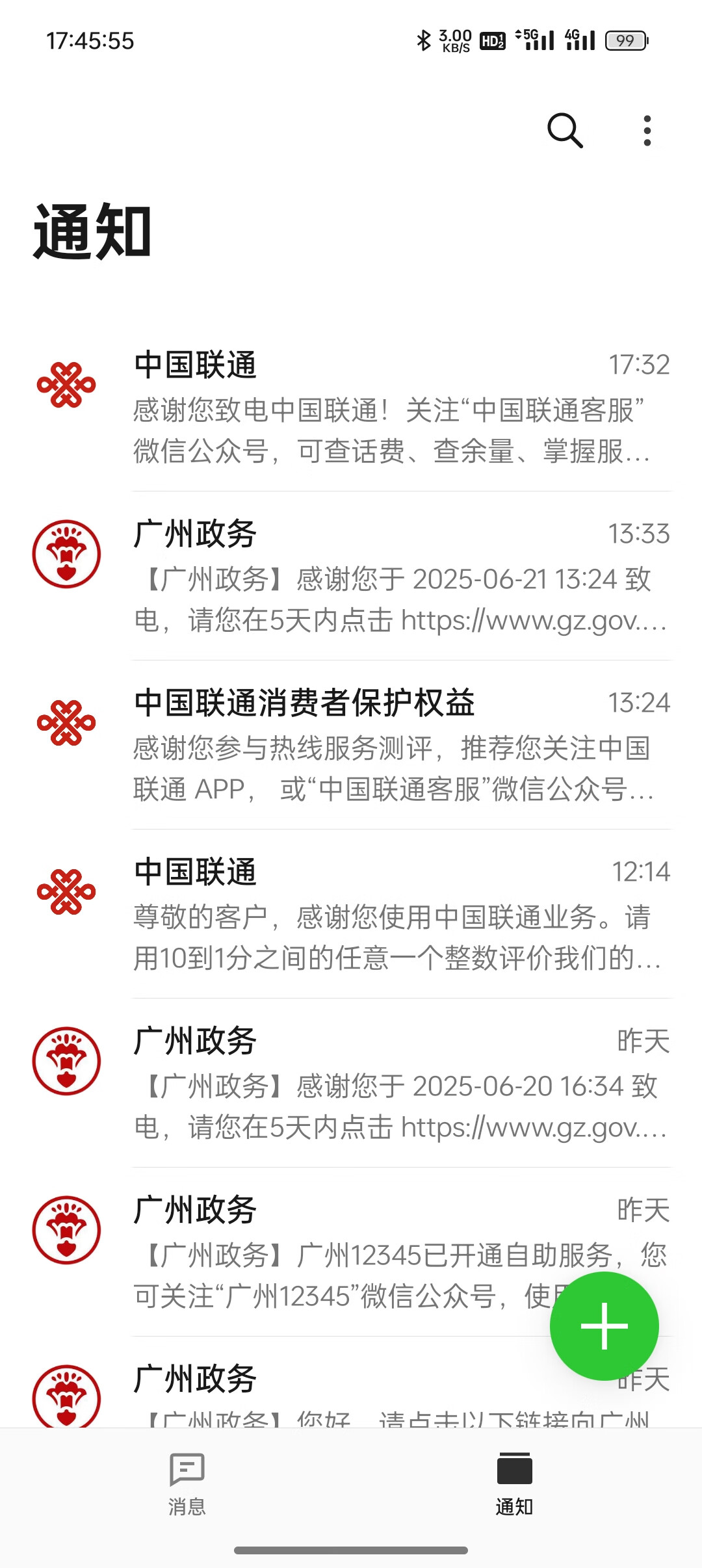Open the 中国联通 message from 12:14
702x1568 pixels.
[351, 914]
